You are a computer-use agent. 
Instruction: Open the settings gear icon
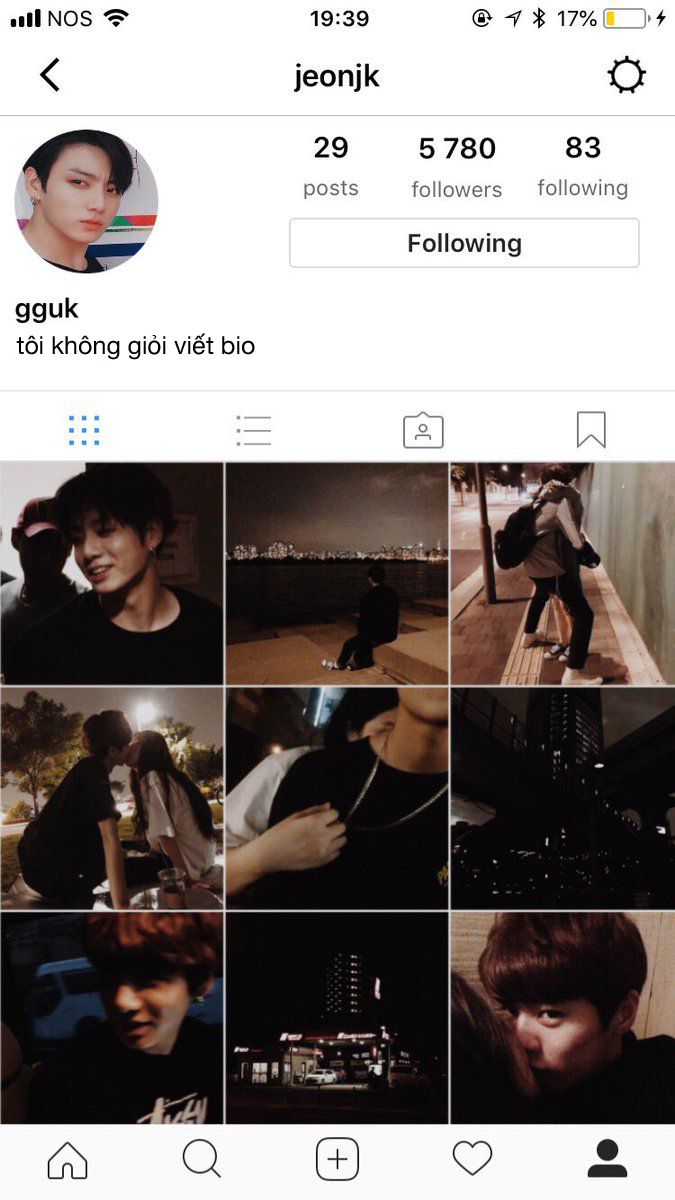click(627, 76)
